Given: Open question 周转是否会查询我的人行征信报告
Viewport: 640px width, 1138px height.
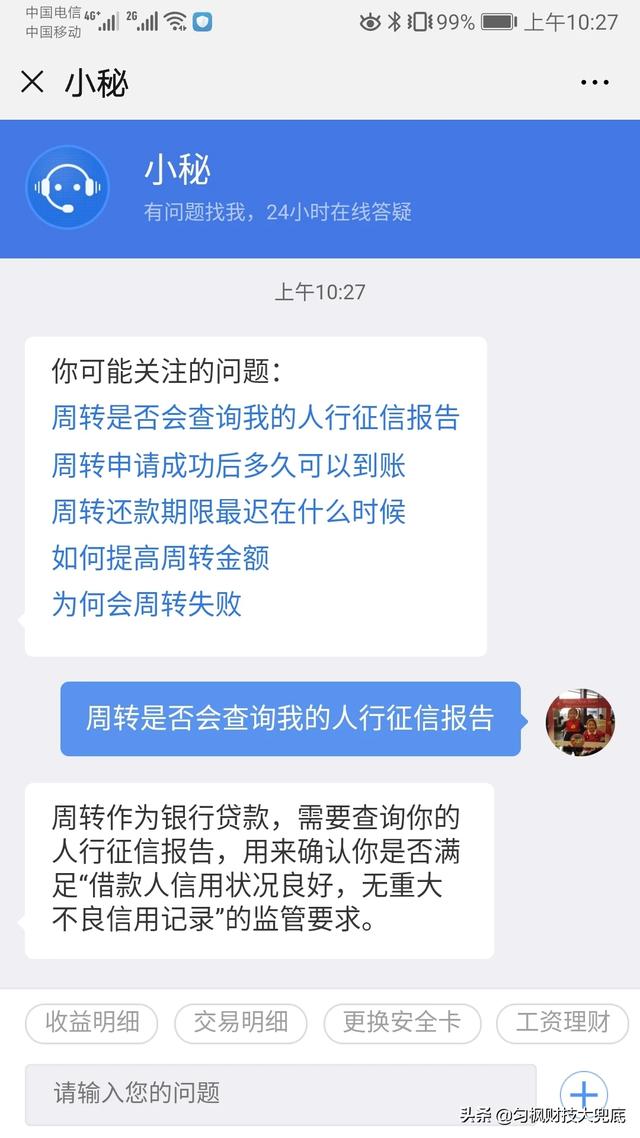Looking at the screenshot, I should 255,418.
